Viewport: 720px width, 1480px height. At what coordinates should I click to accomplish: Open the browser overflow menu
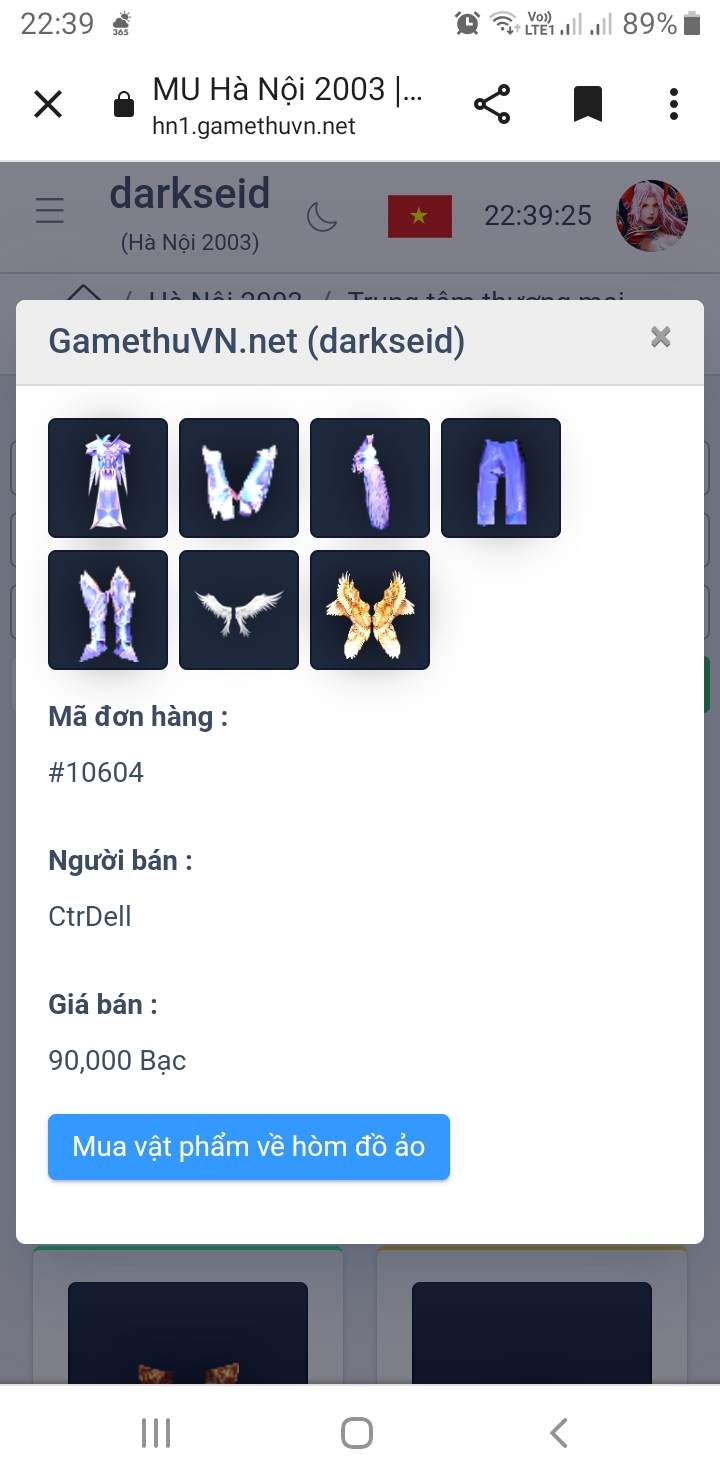pyautogui.click(x=673, y=104)
